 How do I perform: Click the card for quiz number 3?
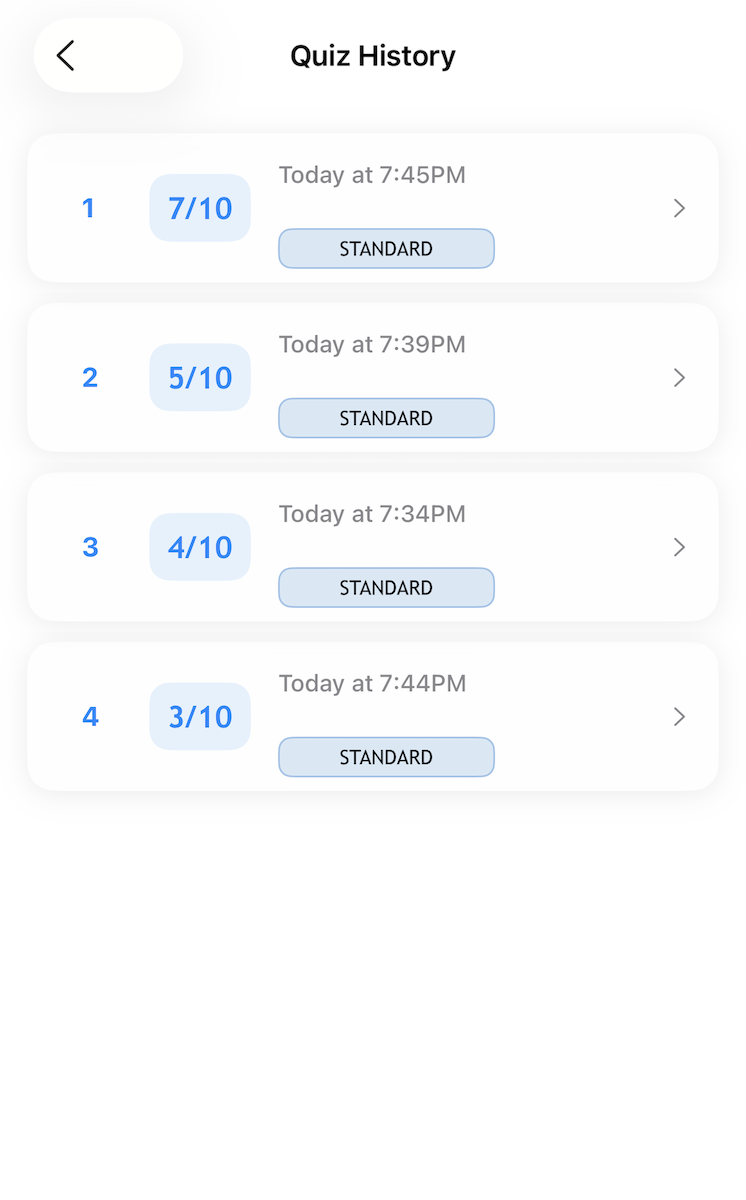[x=373, y=547]
